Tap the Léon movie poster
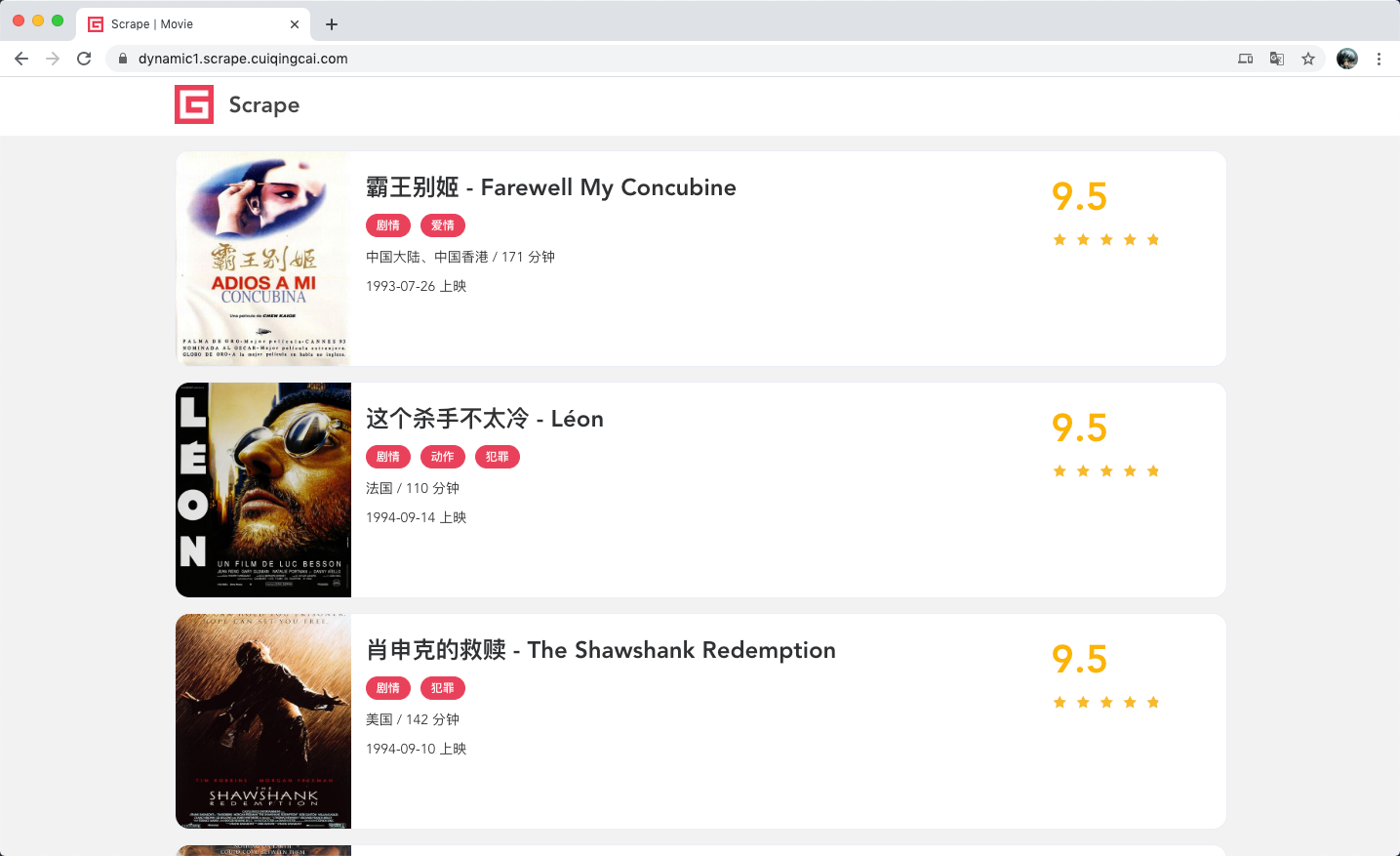 tap(263, 490)
